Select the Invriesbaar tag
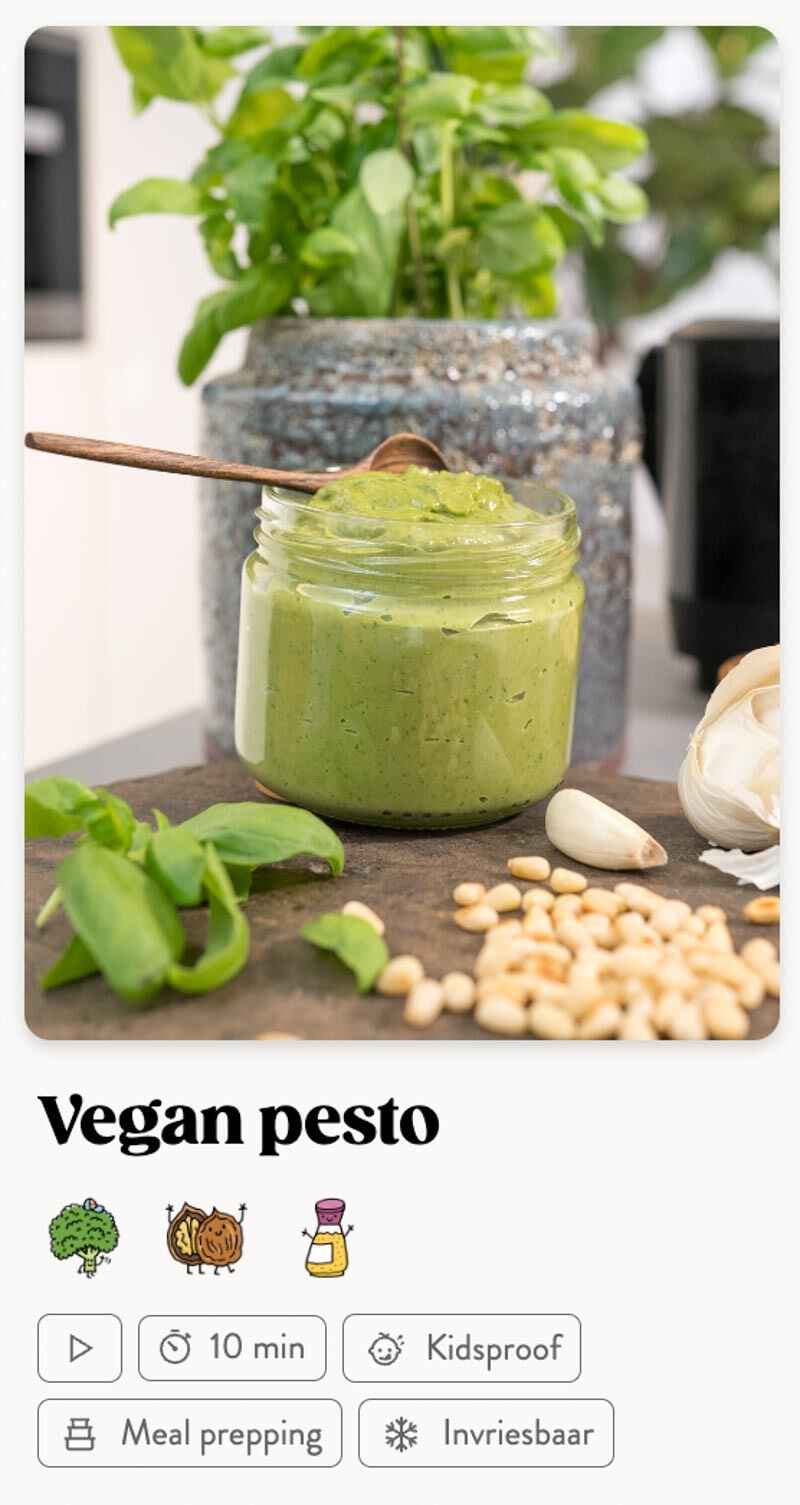The image size is (800, 1505). 486,1433
